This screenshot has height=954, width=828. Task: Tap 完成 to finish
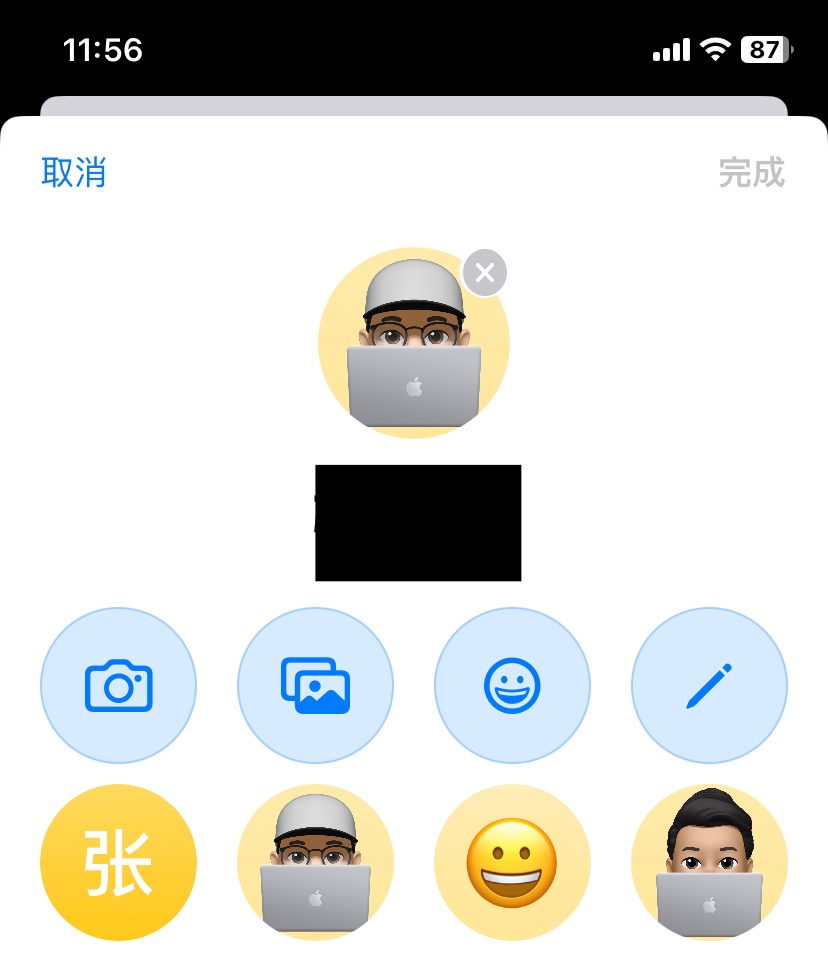[751, 173]
